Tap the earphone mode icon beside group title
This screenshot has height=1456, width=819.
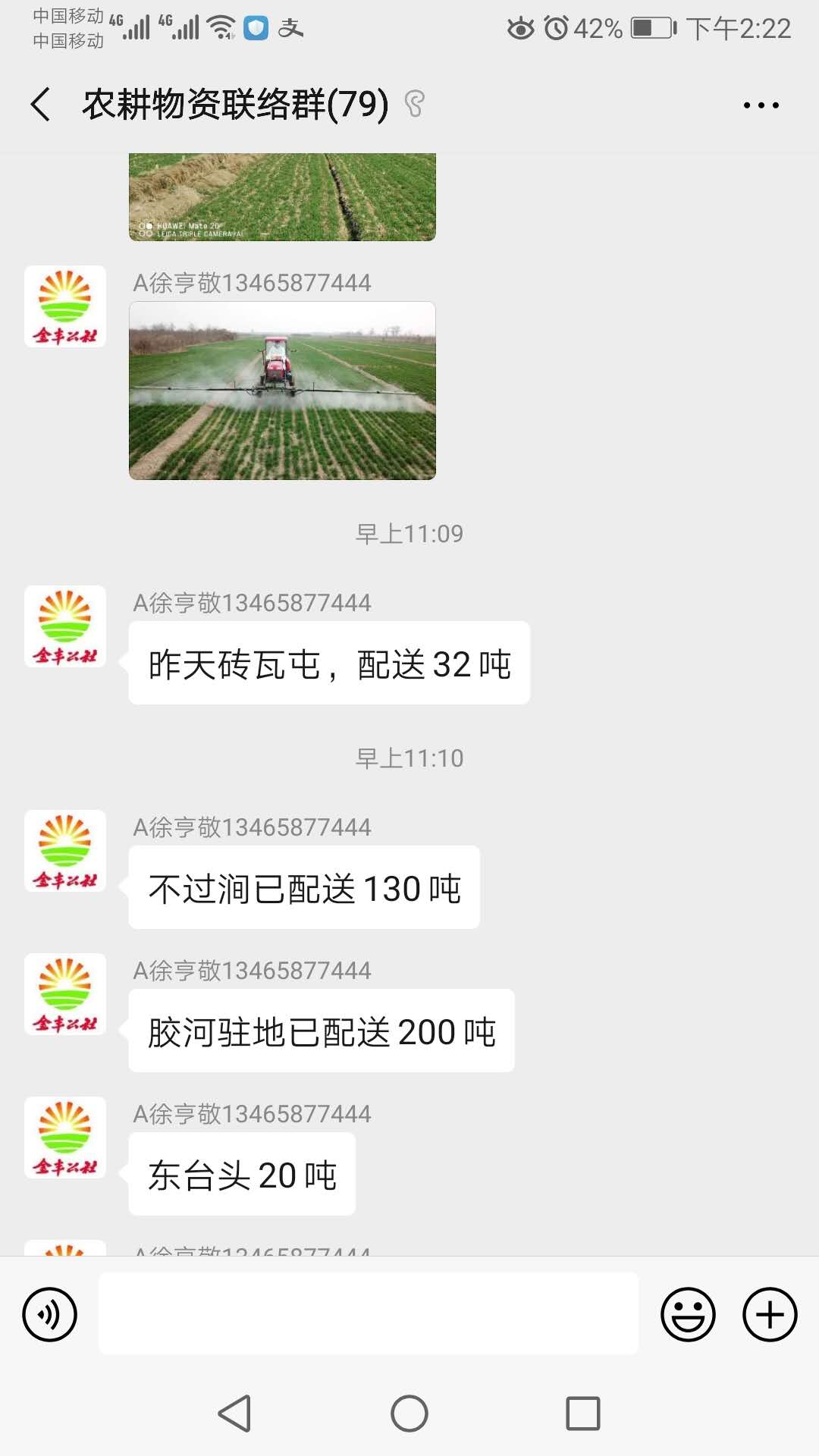(413, 105)
